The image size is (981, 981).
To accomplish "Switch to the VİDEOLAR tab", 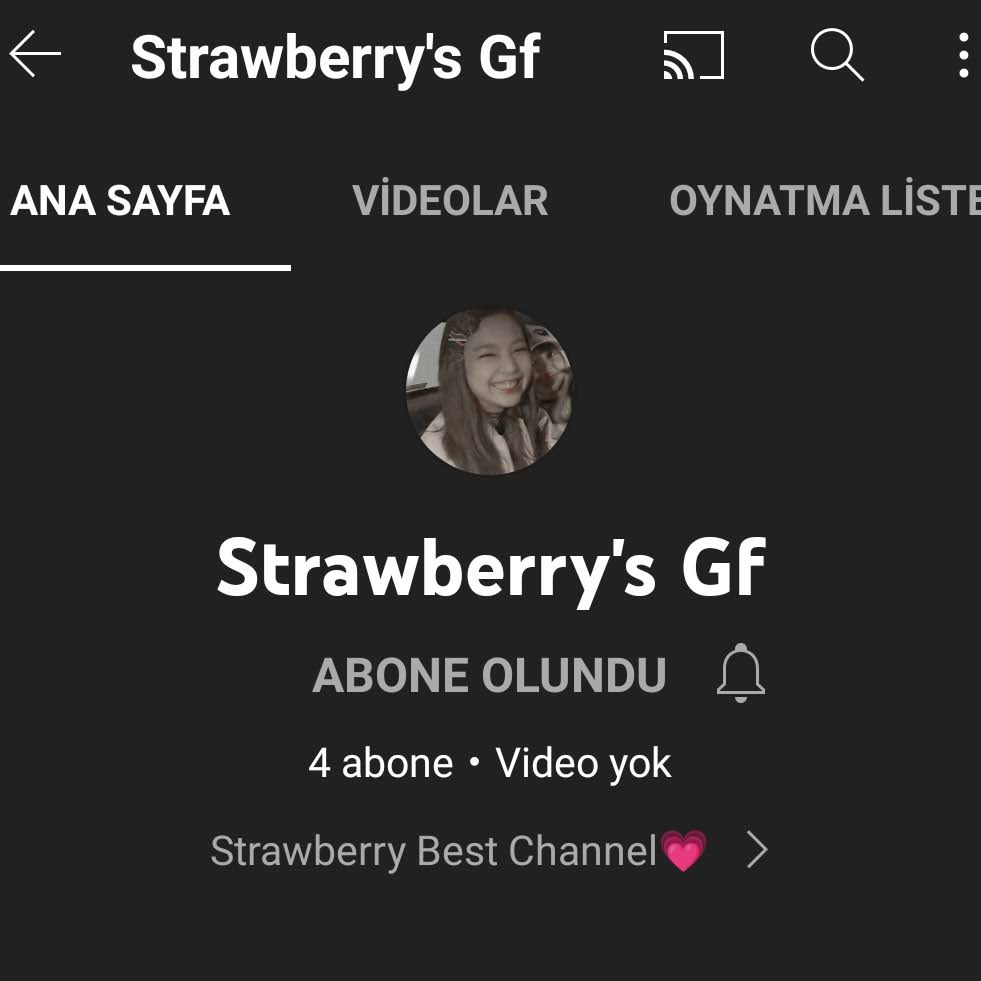I will pyautogui.click(x=450, y=201).
